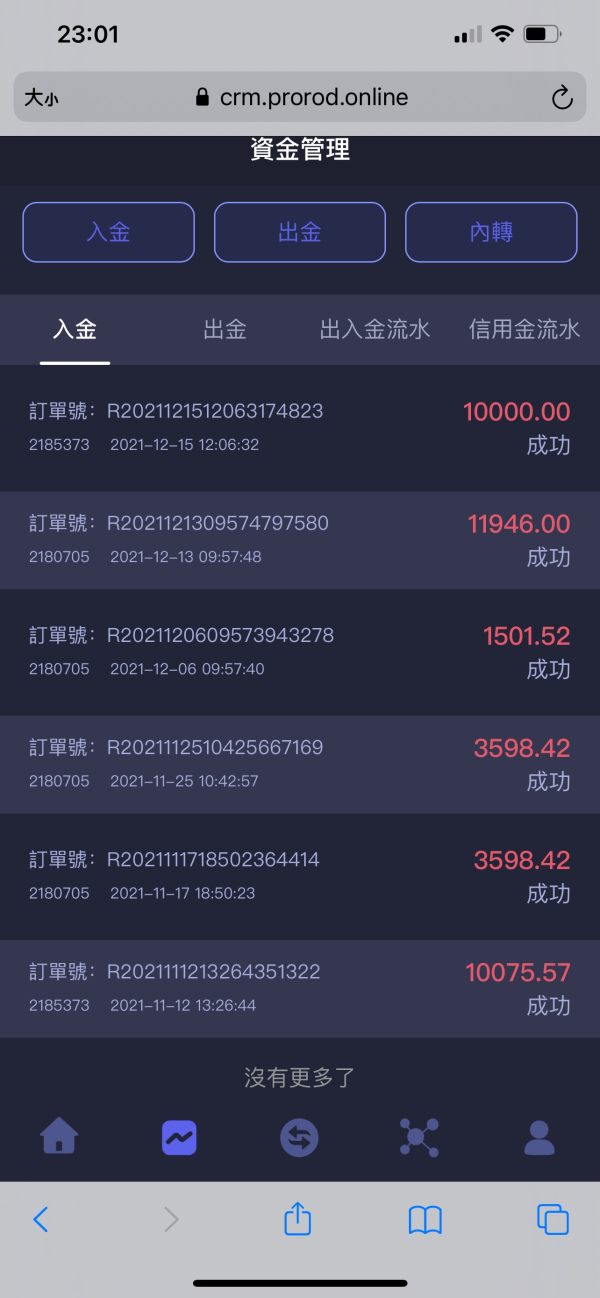Open the 大小 text size menu

click(41, 98)
